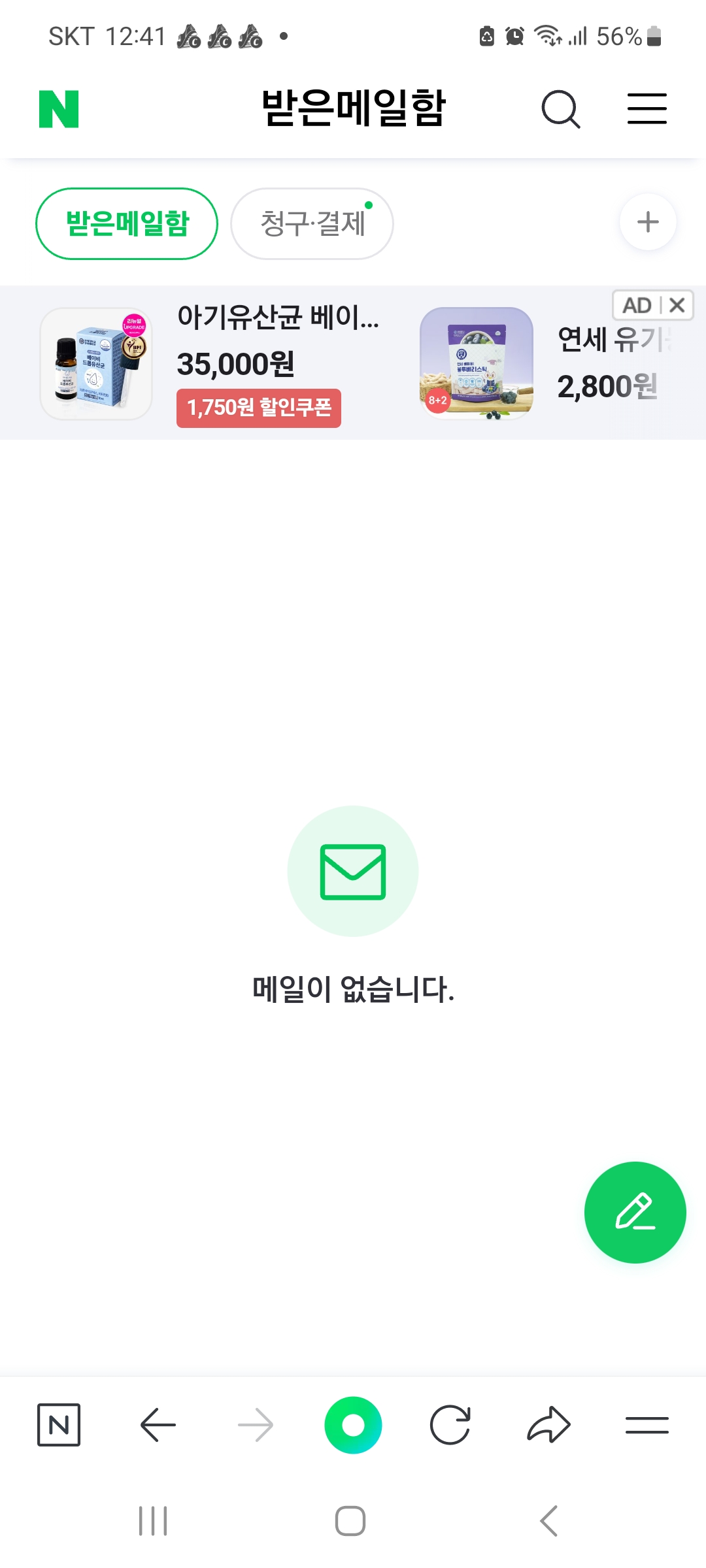Go back a page in browser toolbar
Image resolution: width=706 pixels, height=1568 pixels.
point(158,1424)
